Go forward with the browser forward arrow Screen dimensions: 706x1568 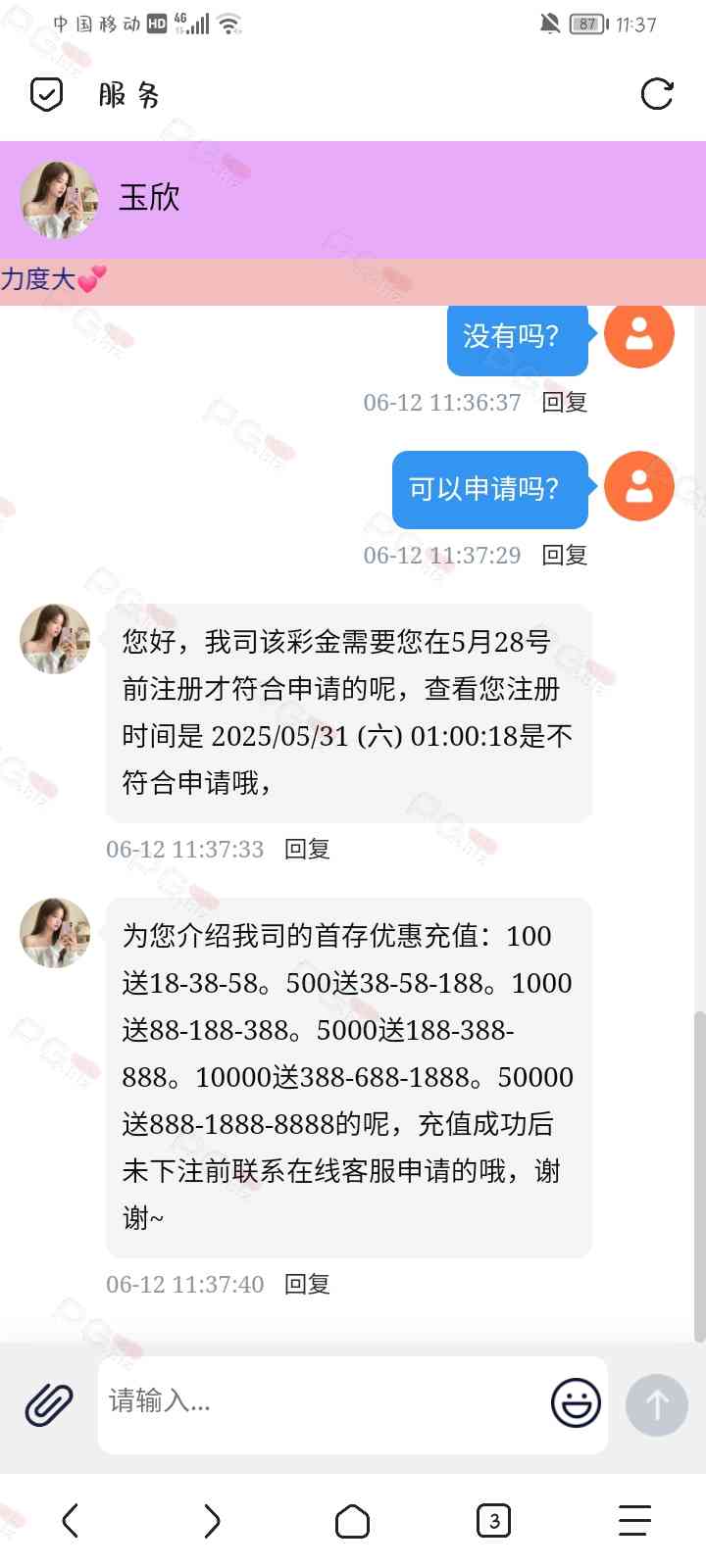(x=212, y=1521)
